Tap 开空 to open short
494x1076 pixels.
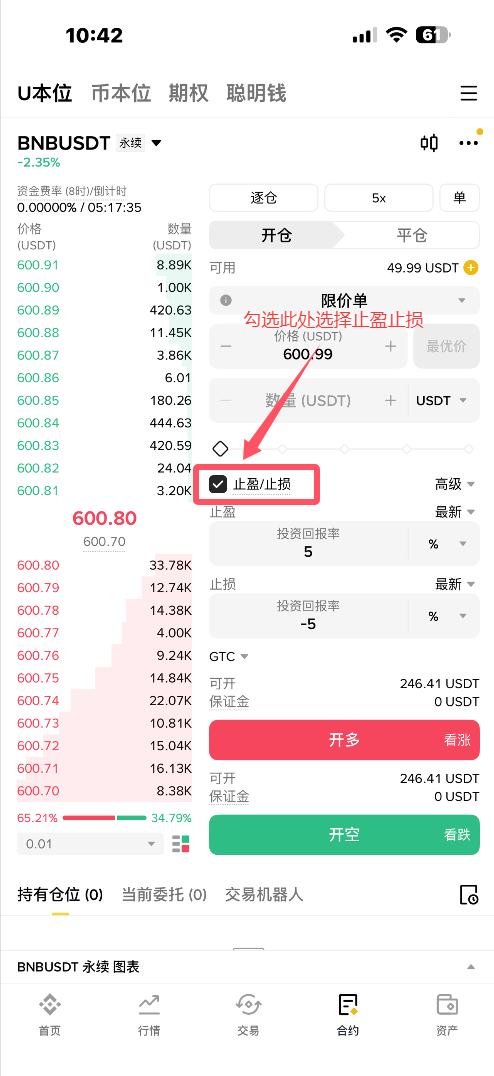[344, 835]
